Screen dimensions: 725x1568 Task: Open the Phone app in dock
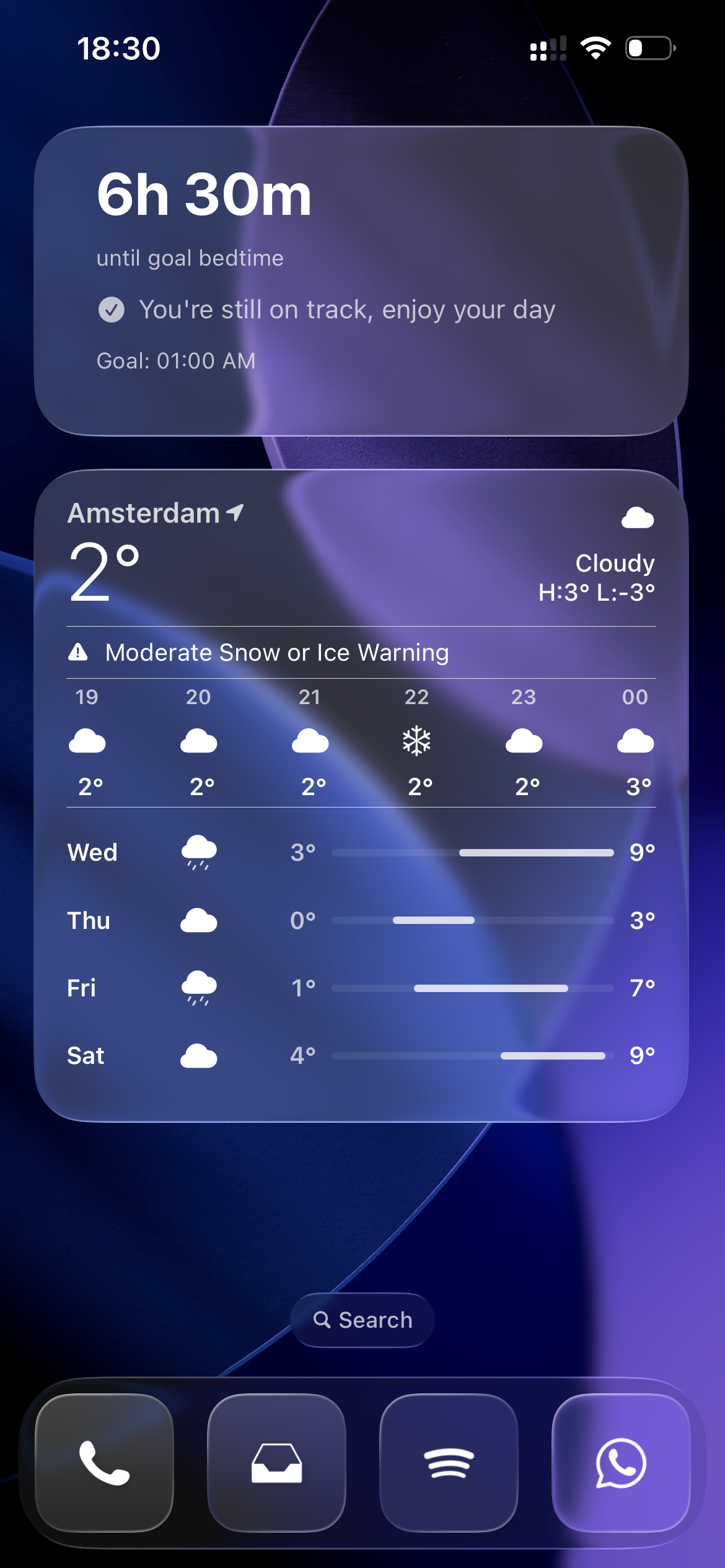click(x=104, y=1463)
